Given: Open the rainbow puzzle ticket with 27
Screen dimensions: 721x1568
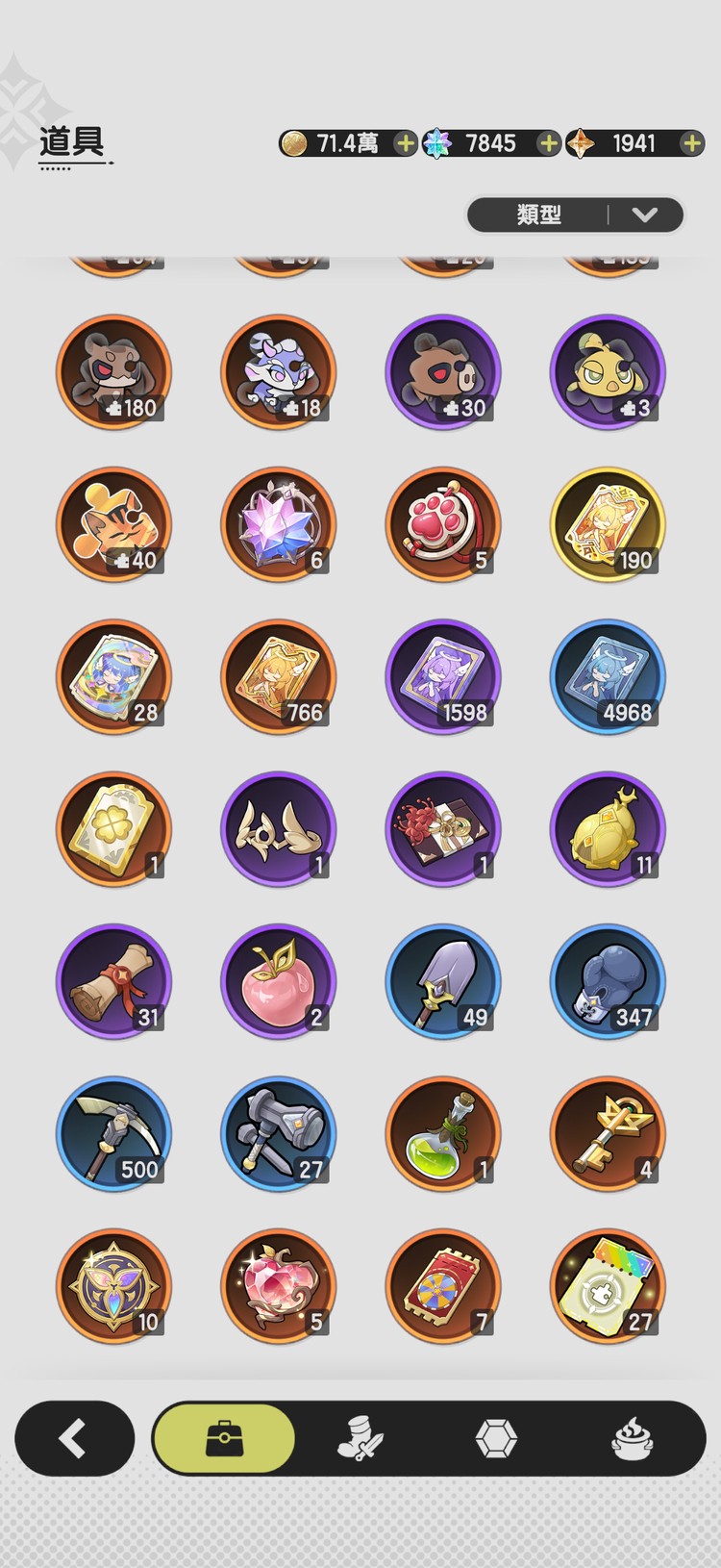Looking at the screenshot, I should click(x=608, y=1286).
